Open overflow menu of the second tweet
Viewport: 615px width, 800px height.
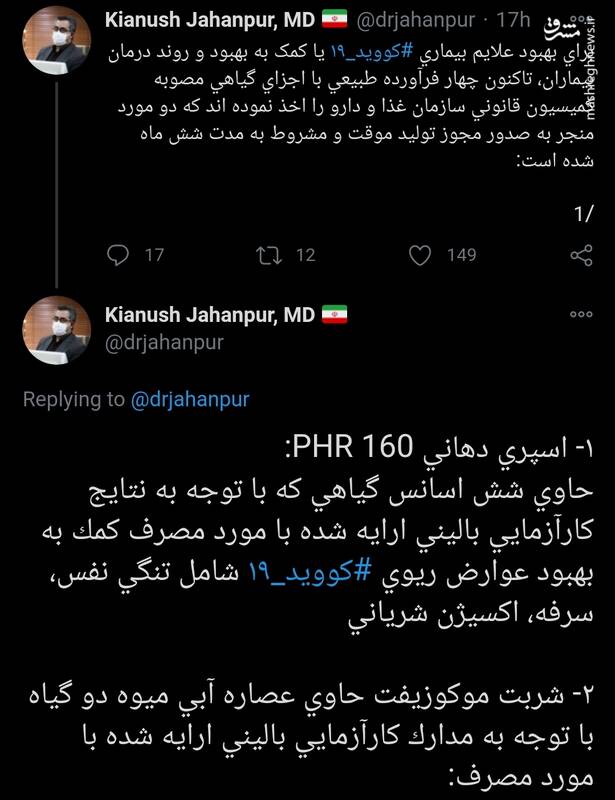click(581, 314)
